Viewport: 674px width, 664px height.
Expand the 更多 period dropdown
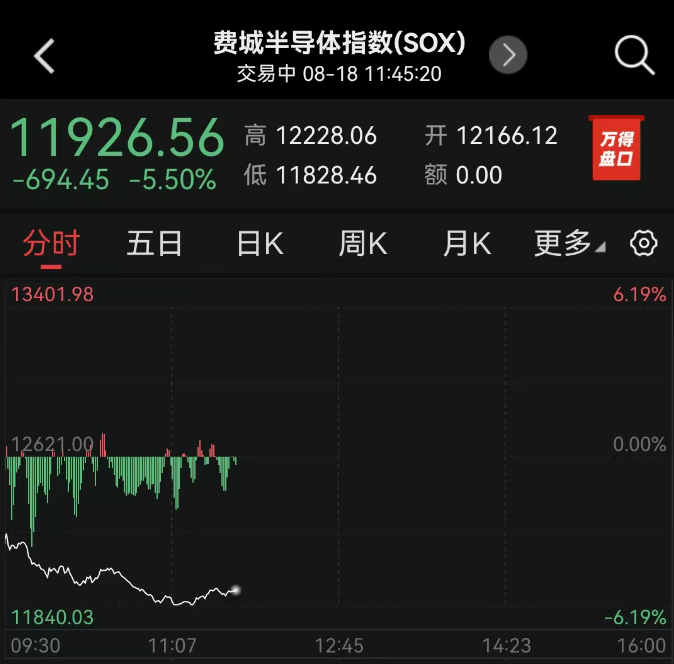[569, 244]
